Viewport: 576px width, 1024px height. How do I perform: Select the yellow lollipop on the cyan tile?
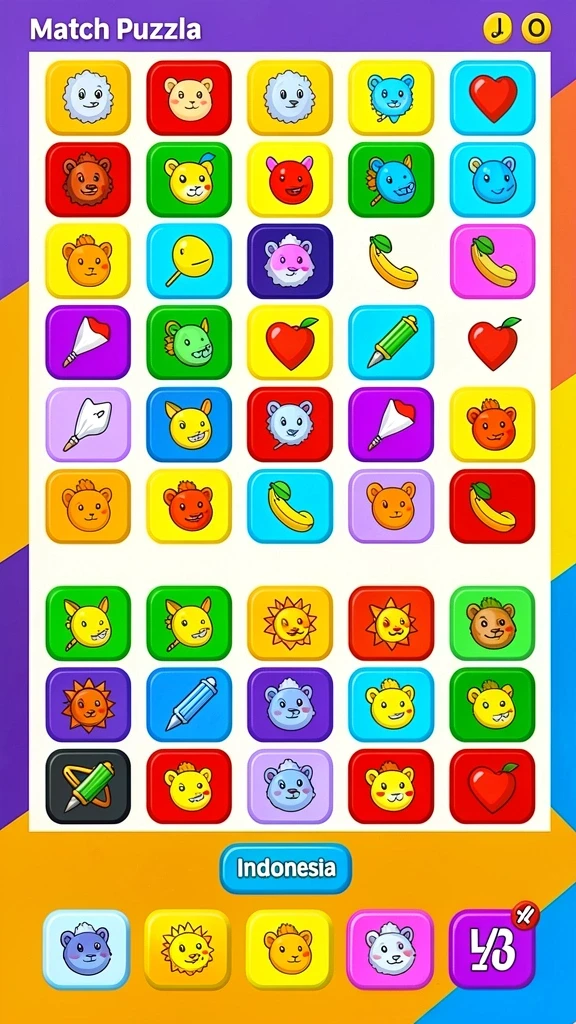click(x=189, y=261)
